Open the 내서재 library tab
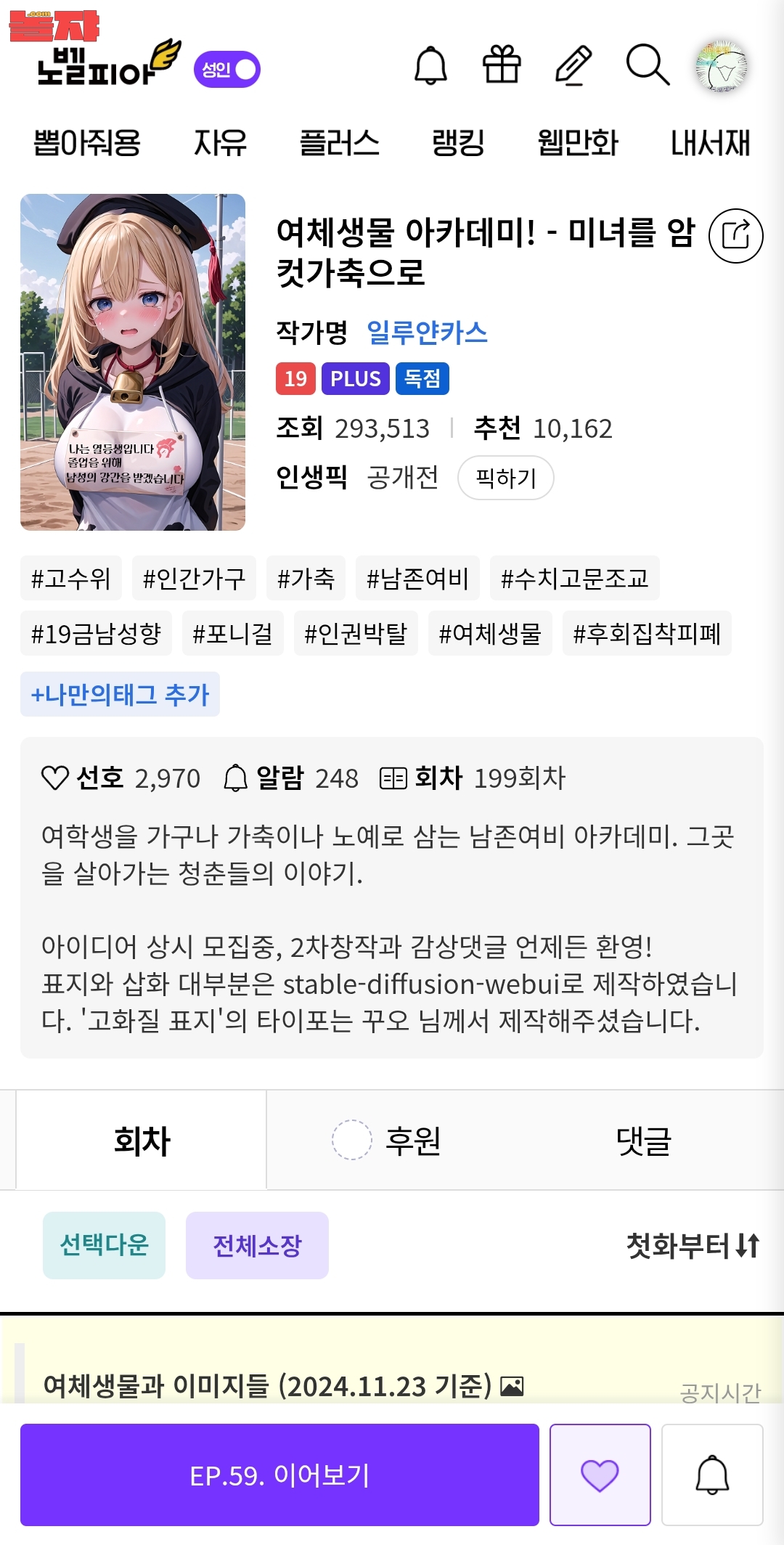 pyautogui.click(x=709, y=143)
